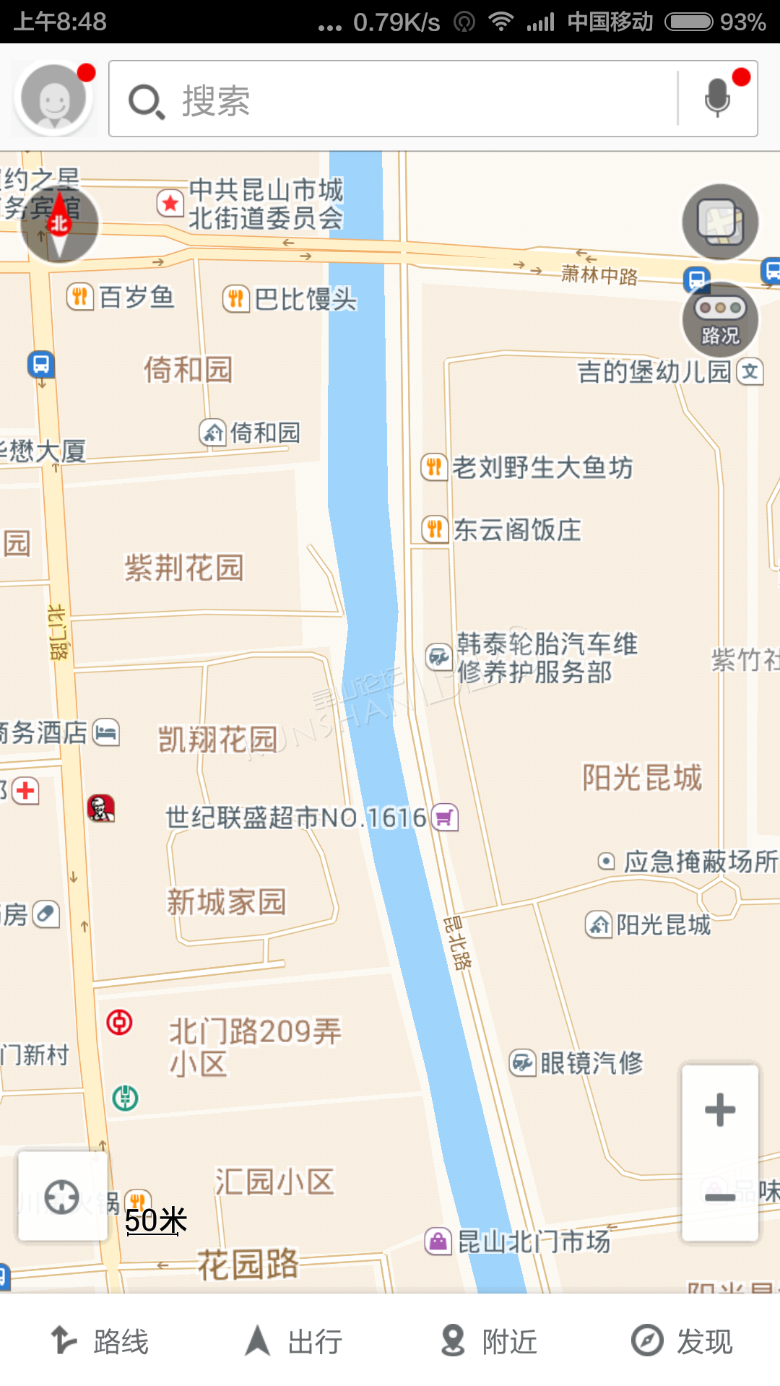The image size is (780, 1386).
Task: Switch to the 出行 tab
Action: 293,1340
